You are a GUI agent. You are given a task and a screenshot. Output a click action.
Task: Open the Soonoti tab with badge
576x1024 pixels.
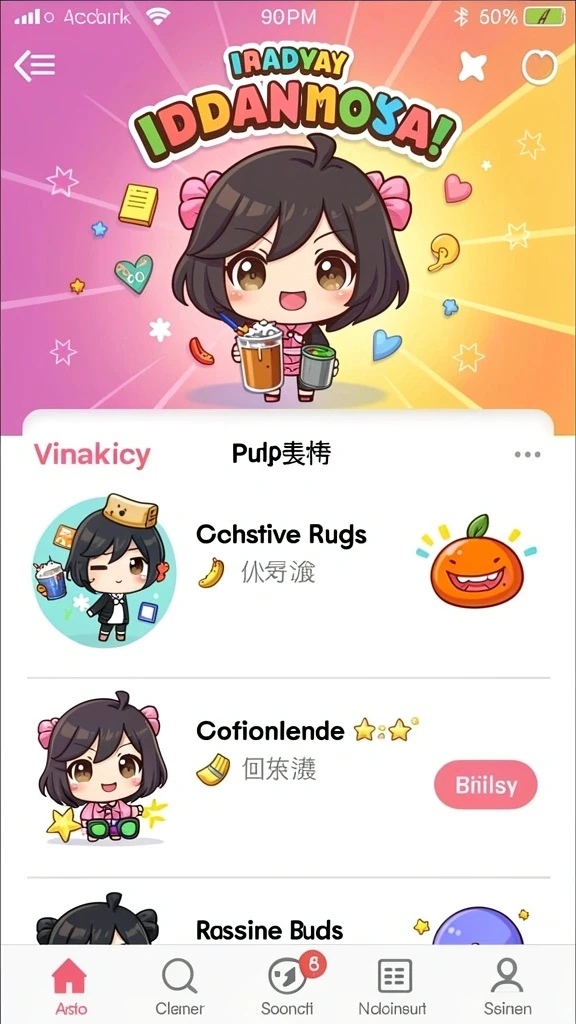coord(287,985)
